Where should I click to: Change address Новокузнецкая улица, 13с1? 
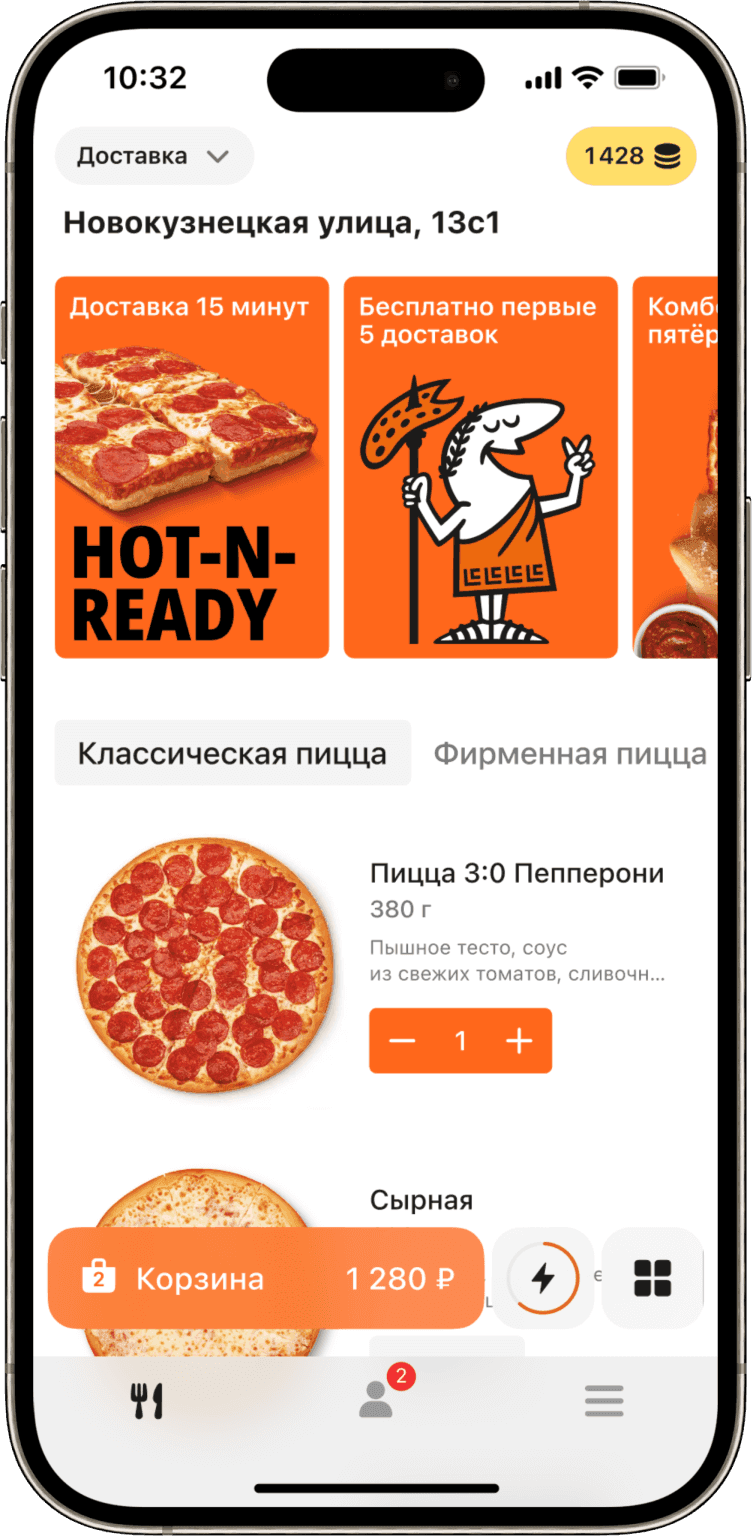point(281,223)
